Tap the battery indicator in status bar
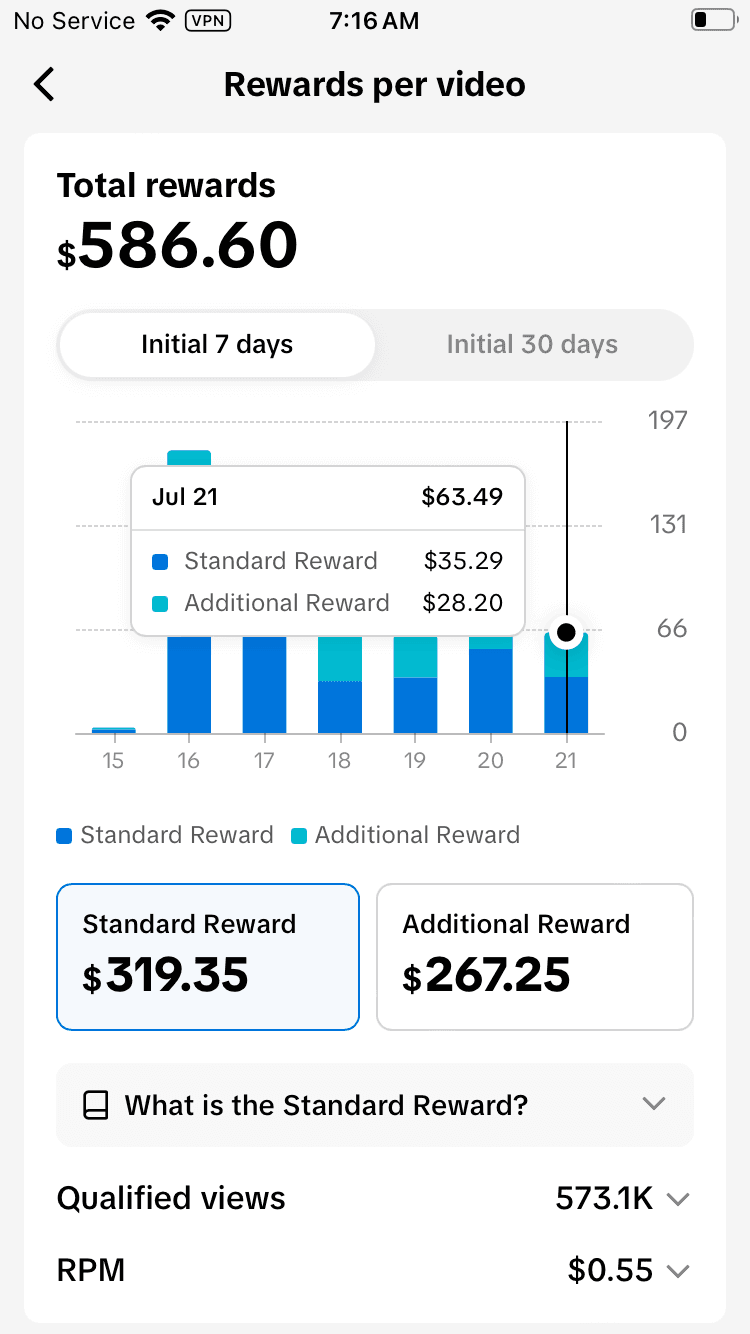750x1334 pixels. (x=712, y=19)
